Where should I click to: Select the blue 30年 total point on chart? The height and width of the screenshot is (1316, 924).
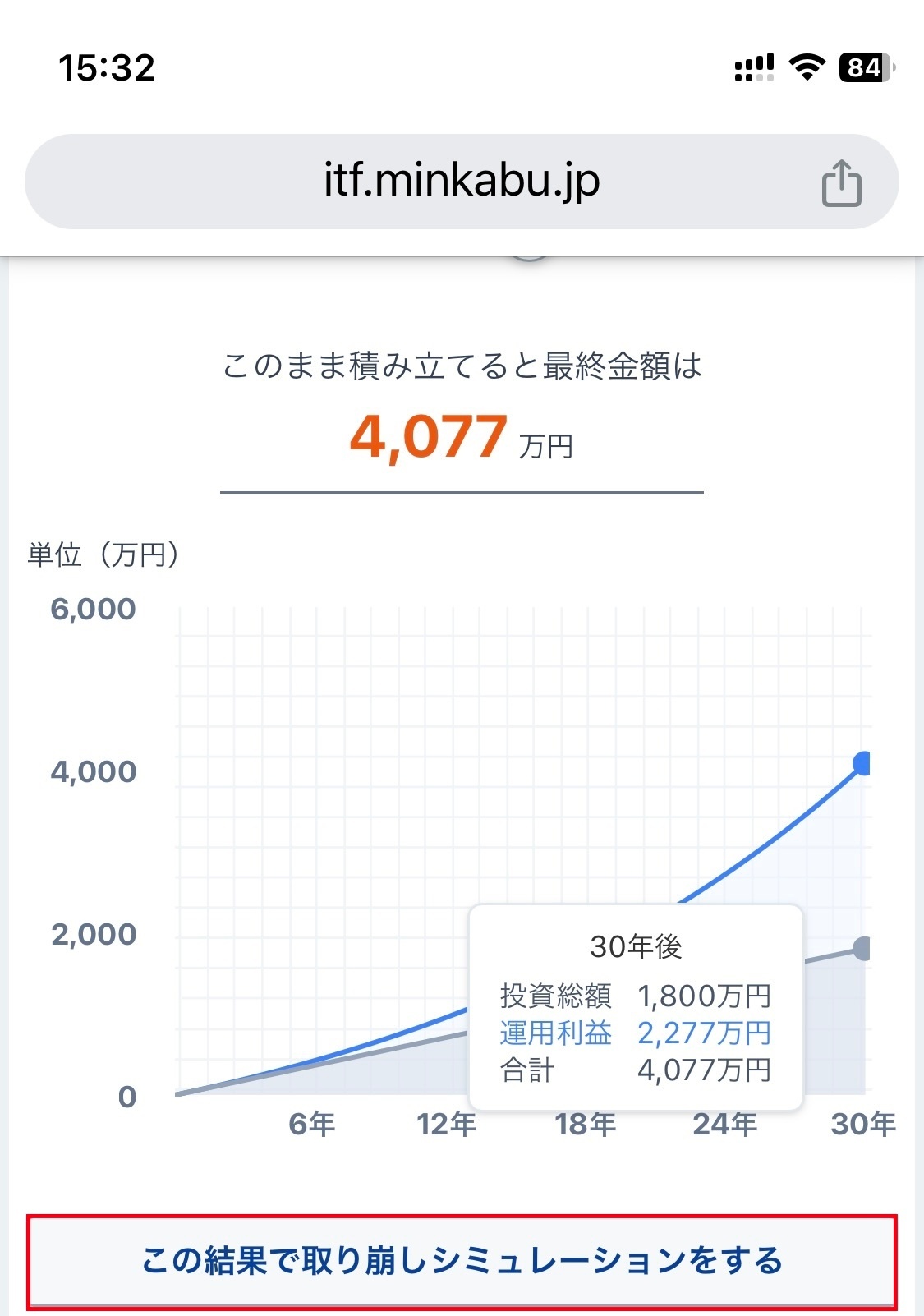tap(862, 763)
